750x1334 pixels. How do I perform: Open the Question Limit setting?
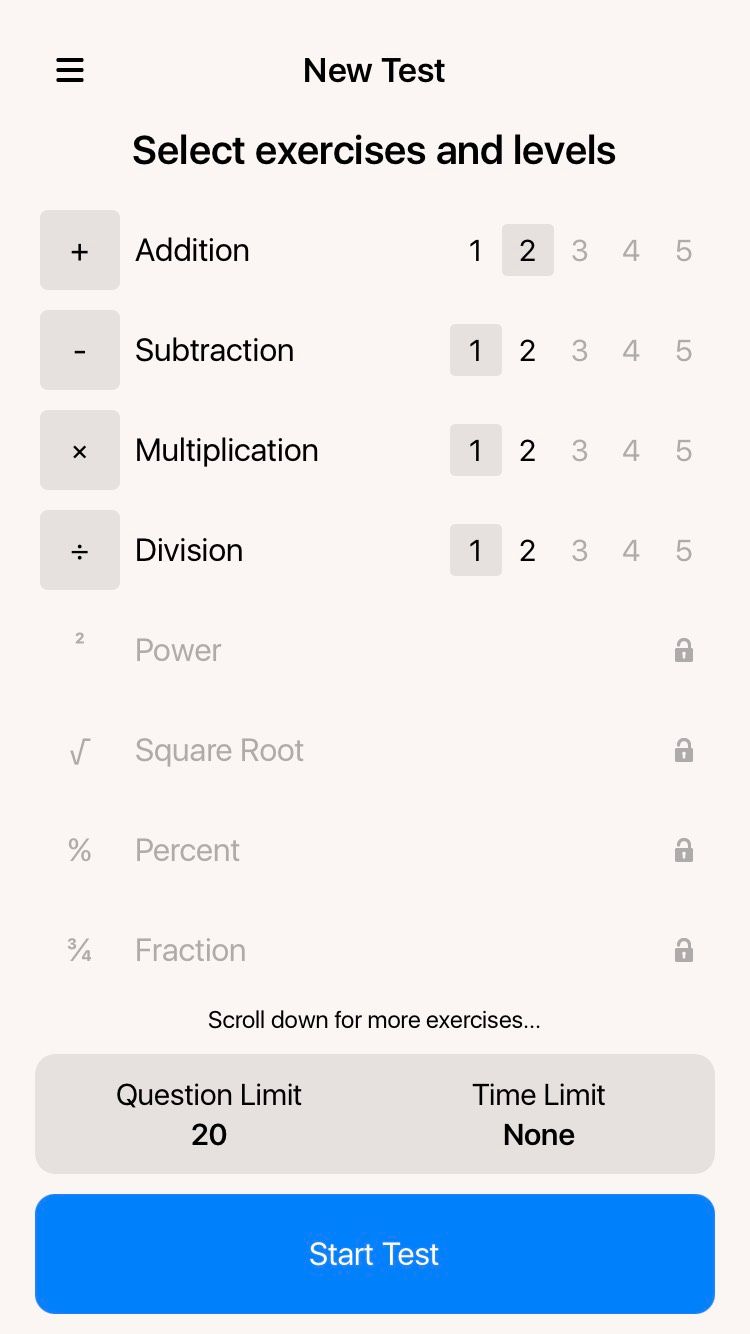point(208,1114)
